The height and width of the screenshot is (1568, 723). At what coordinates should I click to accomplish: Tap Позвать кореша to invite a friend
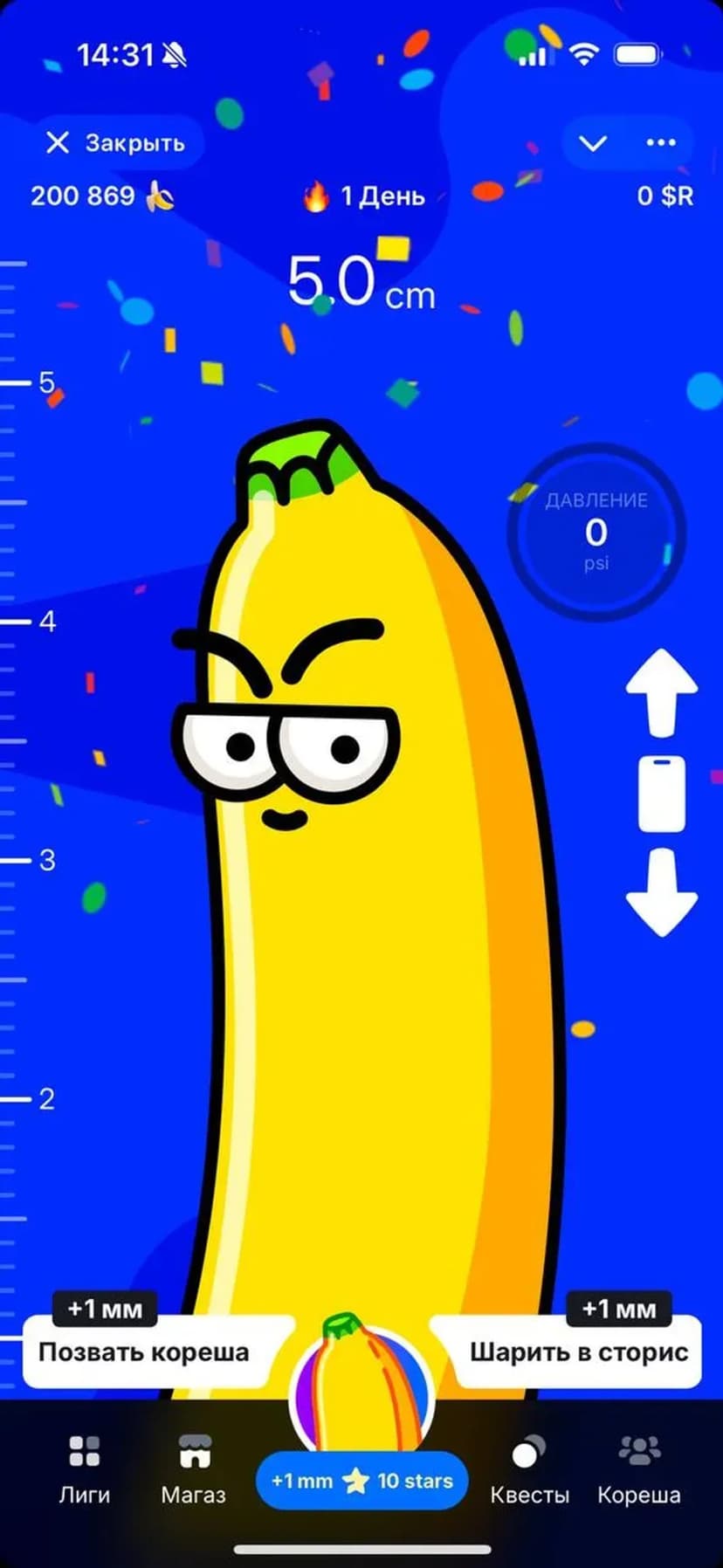[144, 1351]
